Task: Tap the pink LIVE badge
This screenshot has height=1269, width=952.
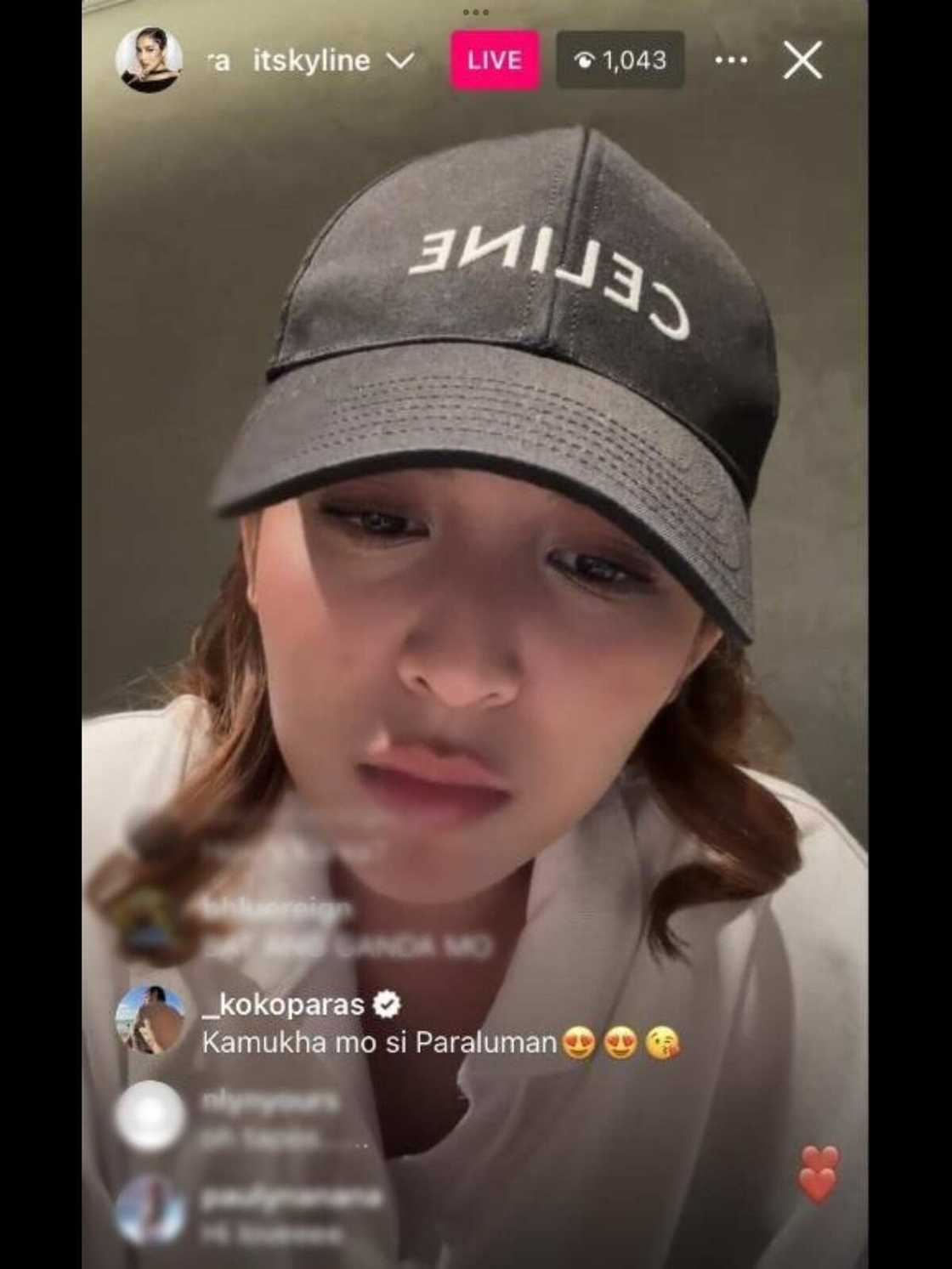Action: (494, 59)
